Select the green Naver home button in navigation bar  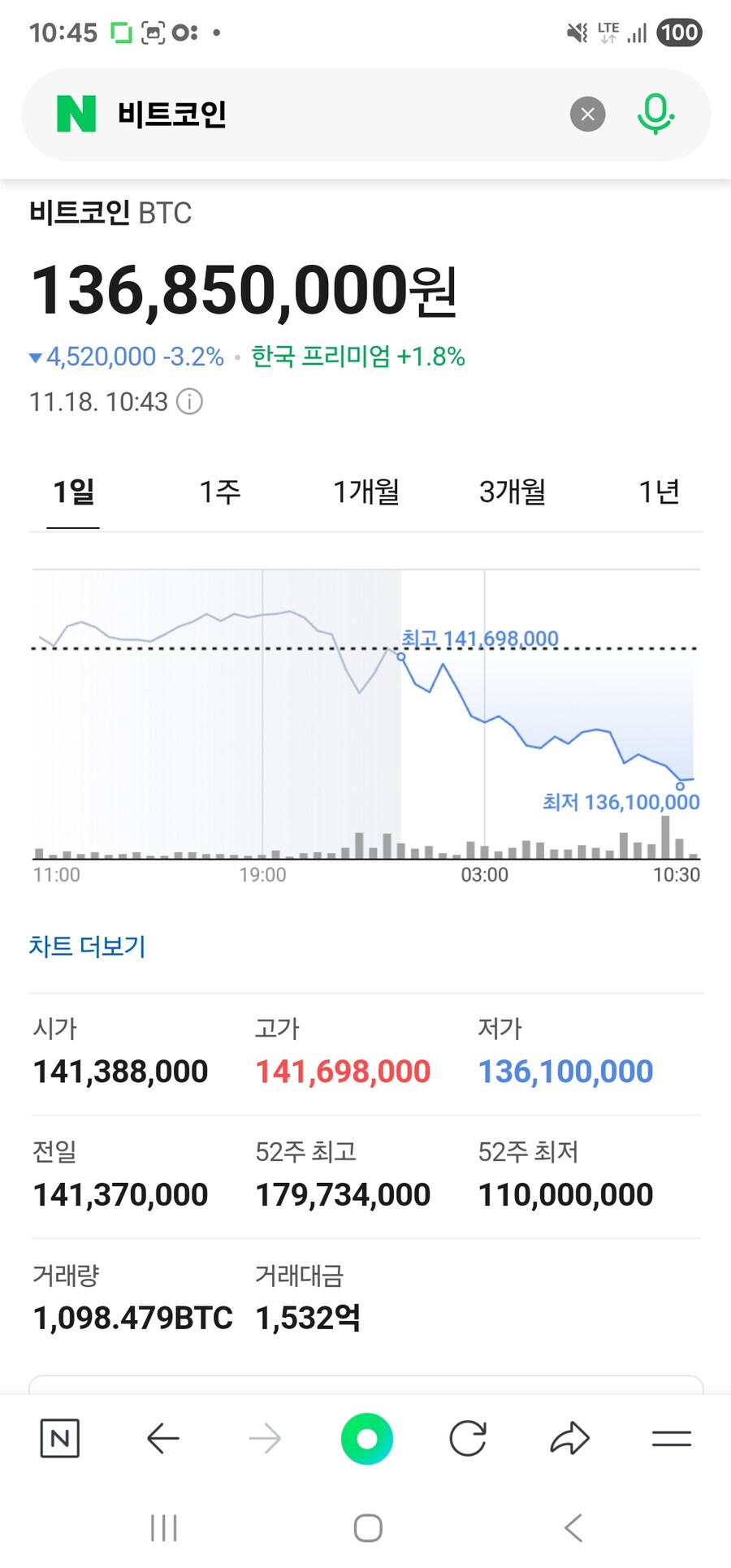[x=367, y=1438]
